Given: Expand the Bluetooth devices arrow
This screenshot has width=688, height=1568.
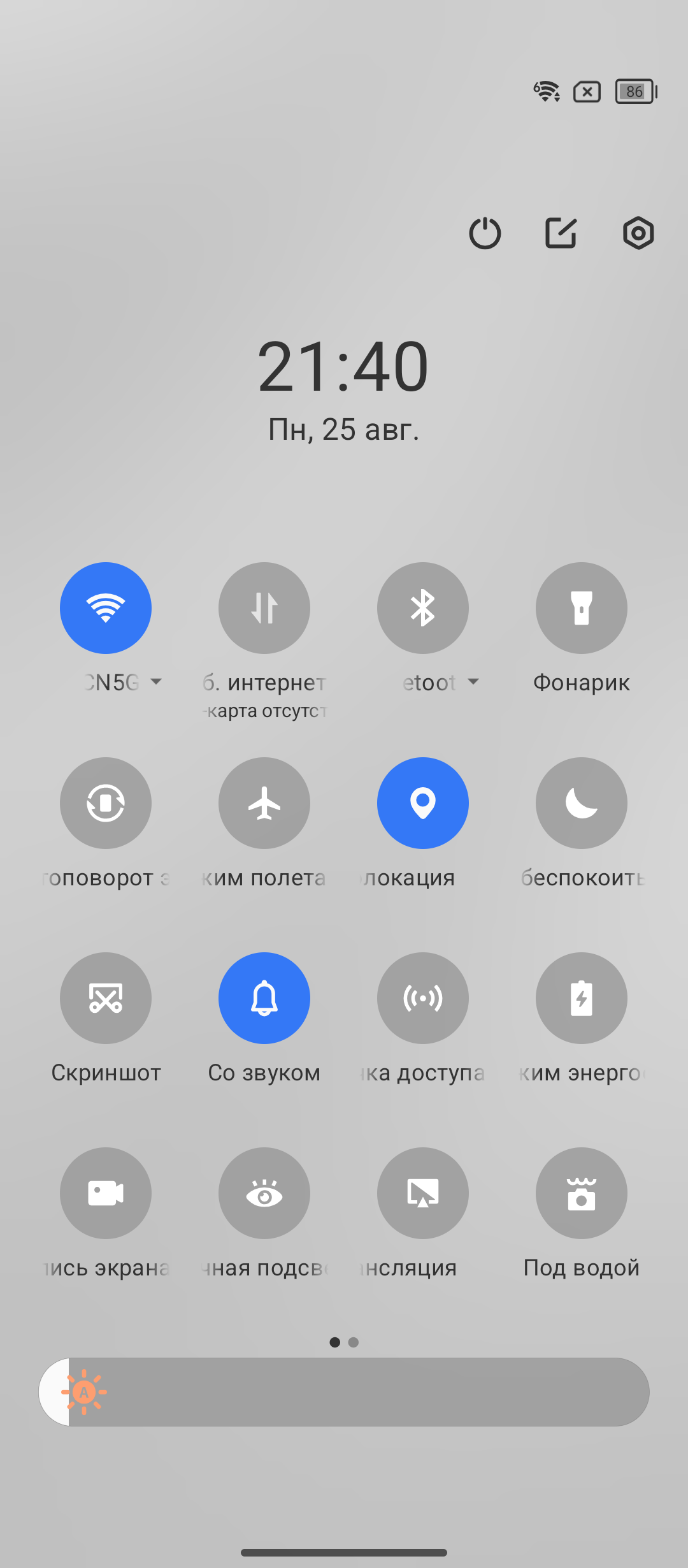Looking at the screenshot, I should (473, 682).
